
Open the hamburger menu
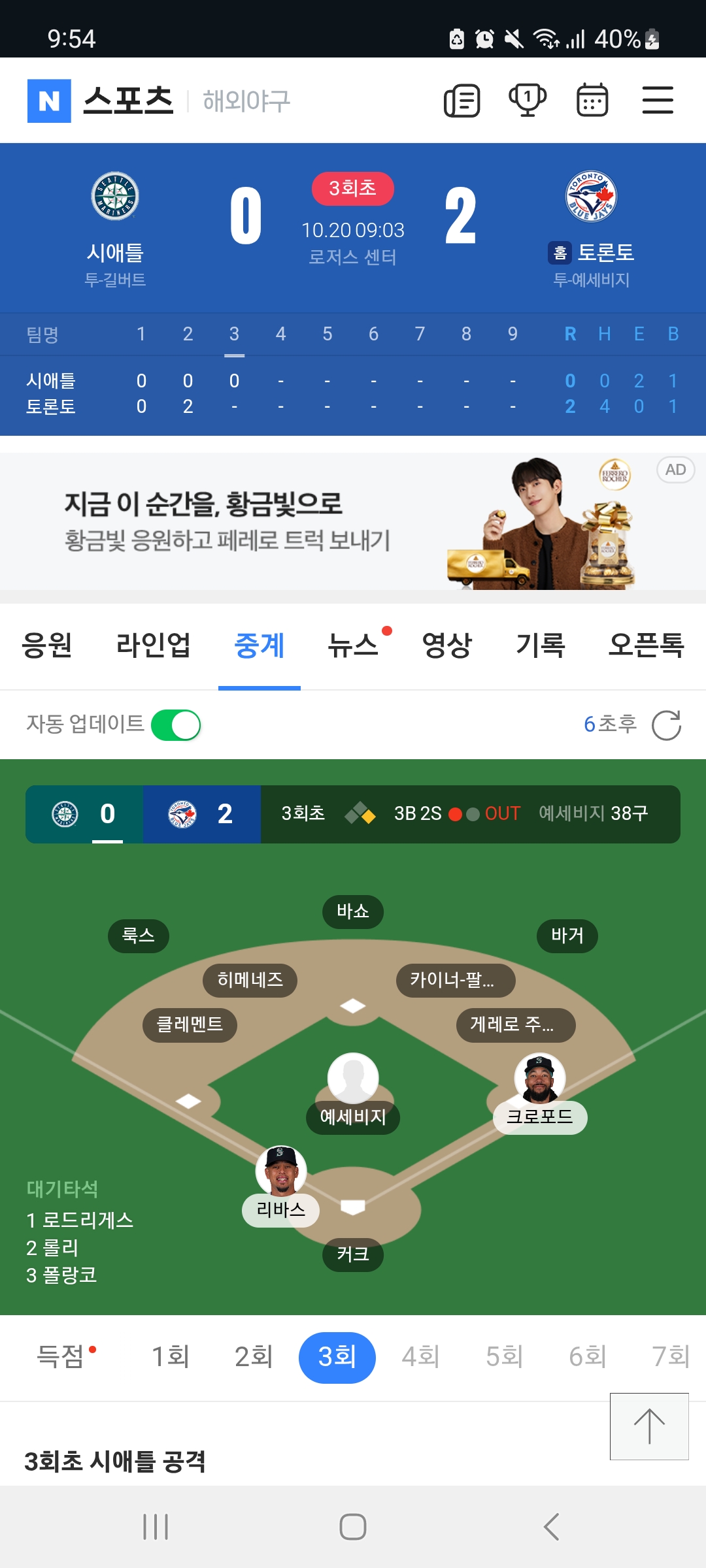click(x=658, y=101)
